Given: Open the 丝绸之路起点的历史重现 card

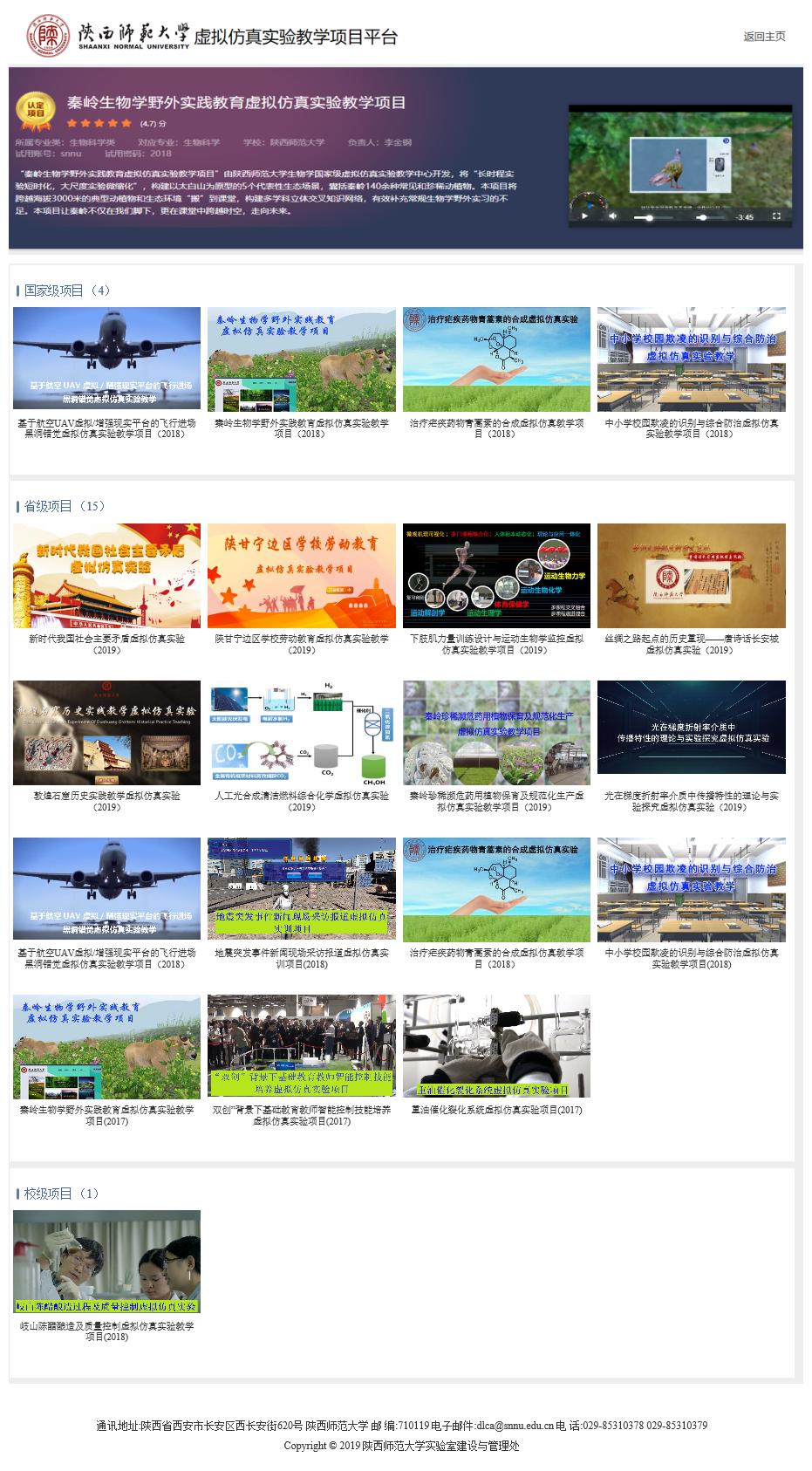Looking at the screenshot, I should coord(691,575).
